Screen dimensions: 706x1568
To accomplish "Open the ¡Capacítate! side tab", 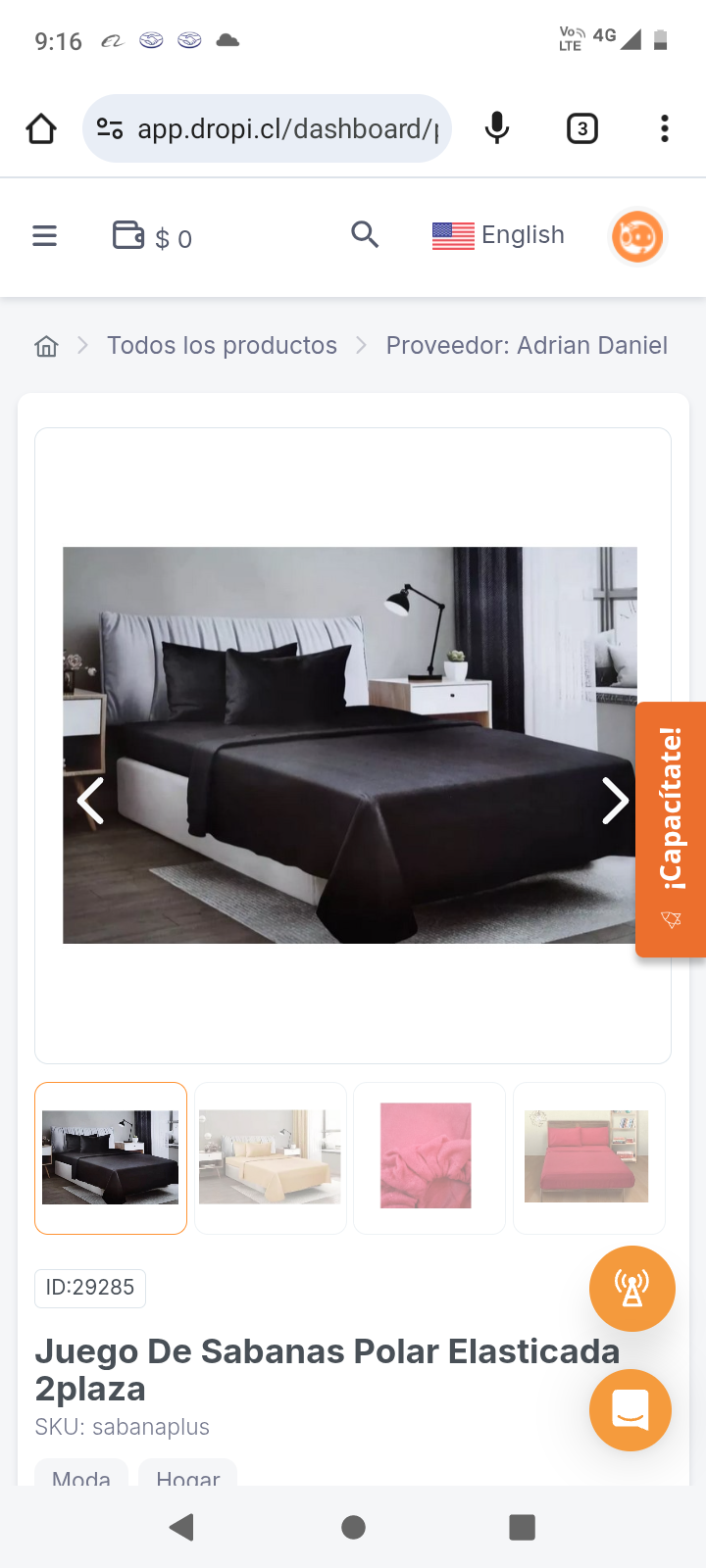I will click(x=672, y=829).
